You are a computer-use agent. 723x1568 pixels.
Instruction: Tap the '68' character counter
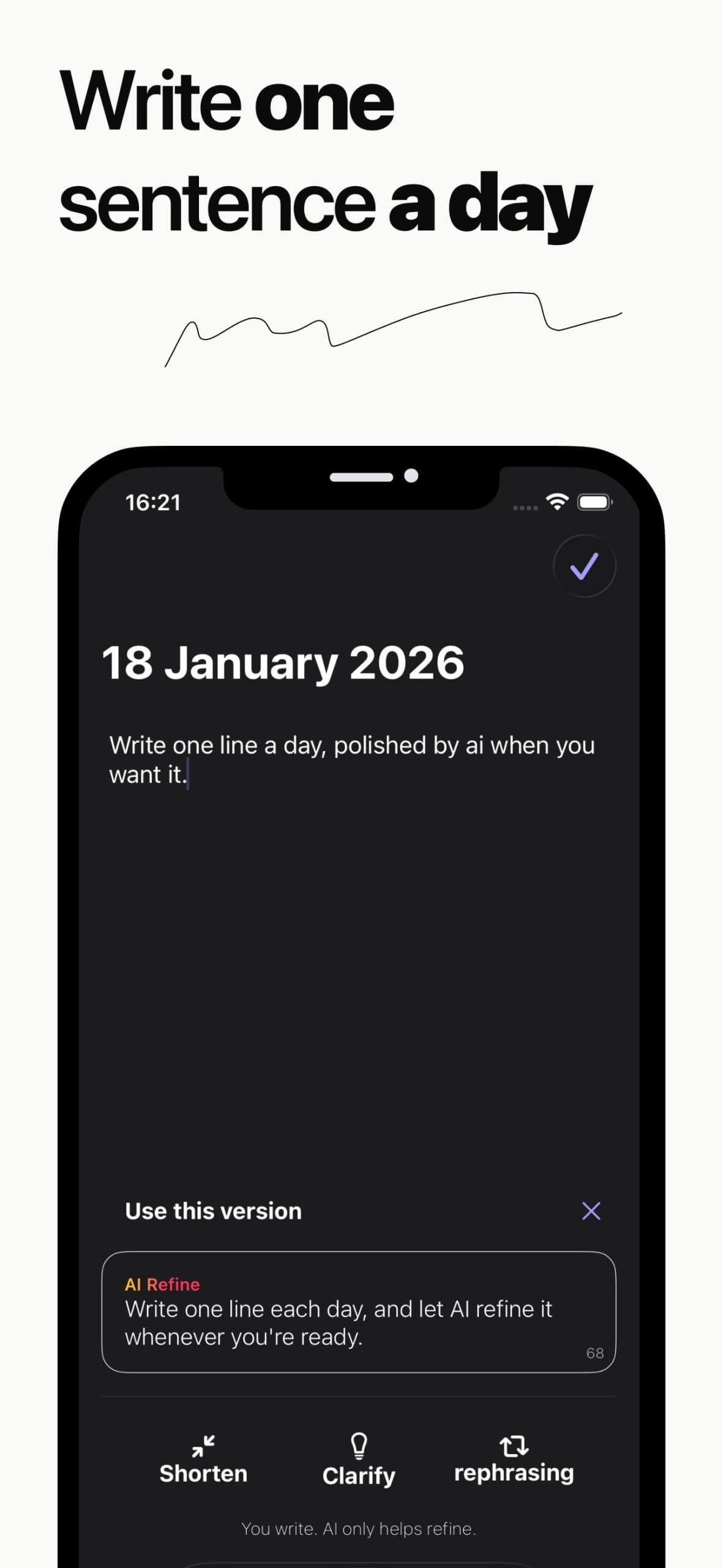595,1353
